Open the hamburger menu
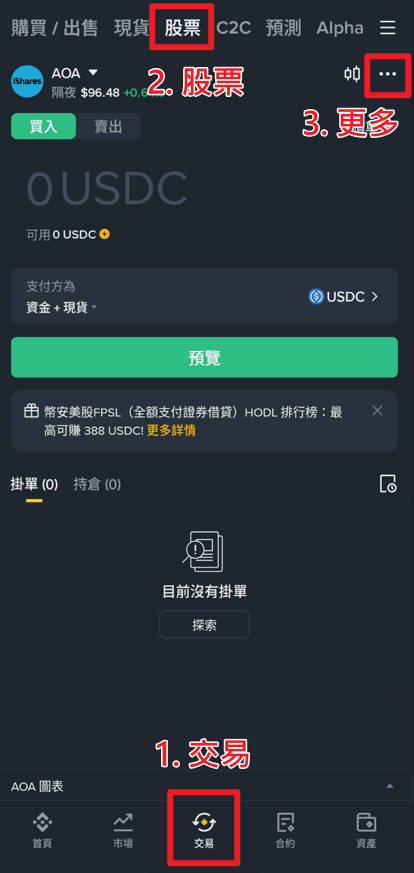Viewport: 414px width, 873px height. coord(388,28)
